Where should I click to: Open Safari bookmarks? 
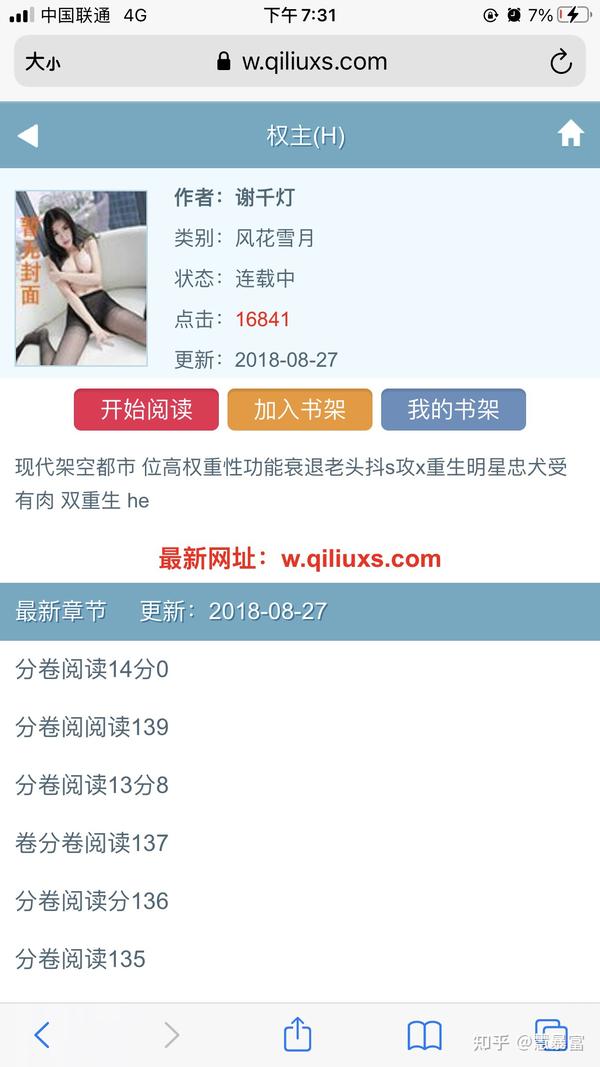click(424, 1036)
